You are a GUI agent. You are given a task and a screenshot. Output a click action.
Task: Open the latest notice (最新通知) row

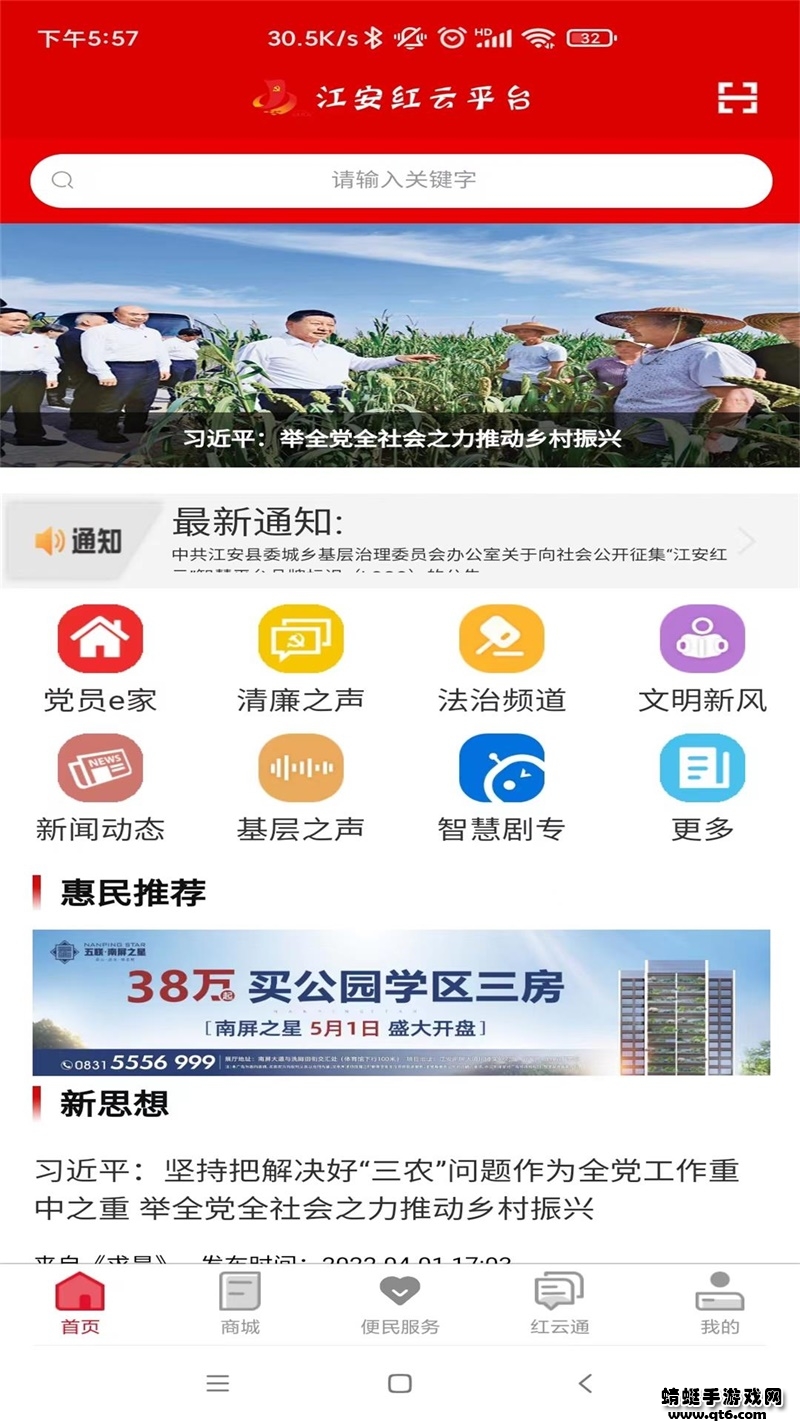point(400,541)
